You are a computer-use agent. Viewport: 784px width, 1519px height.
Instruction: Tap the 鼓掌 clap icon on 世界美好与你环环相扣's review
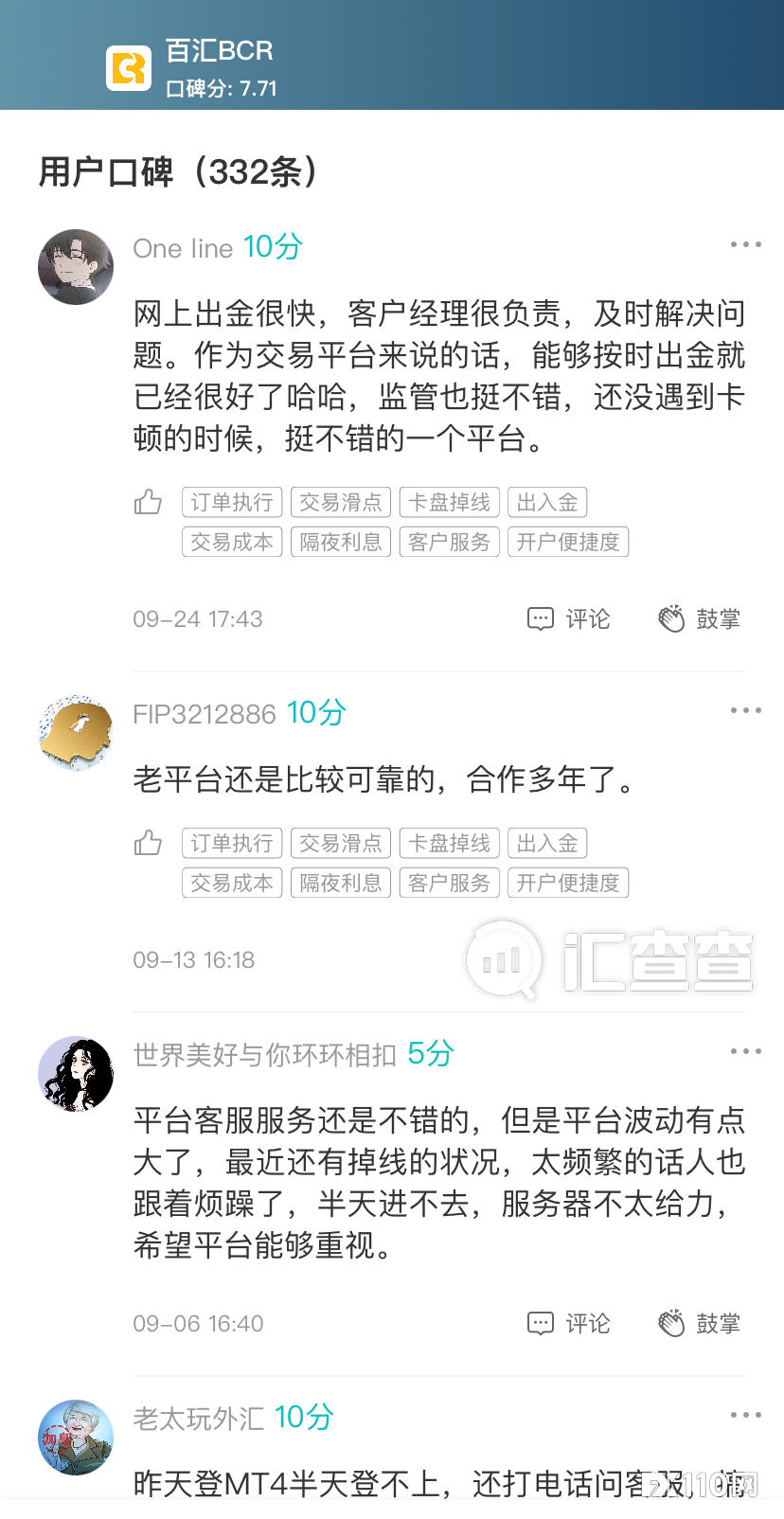pyautogui.click(x=672, y=1323)
